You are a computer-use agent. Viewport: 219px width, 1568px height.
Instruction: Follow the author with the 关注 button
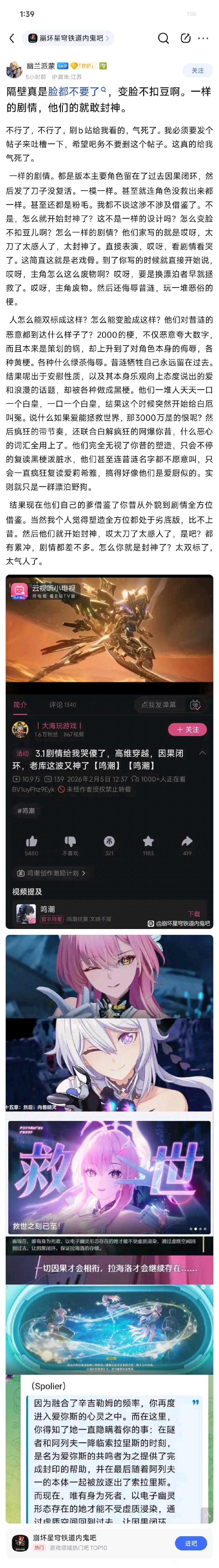198,71
